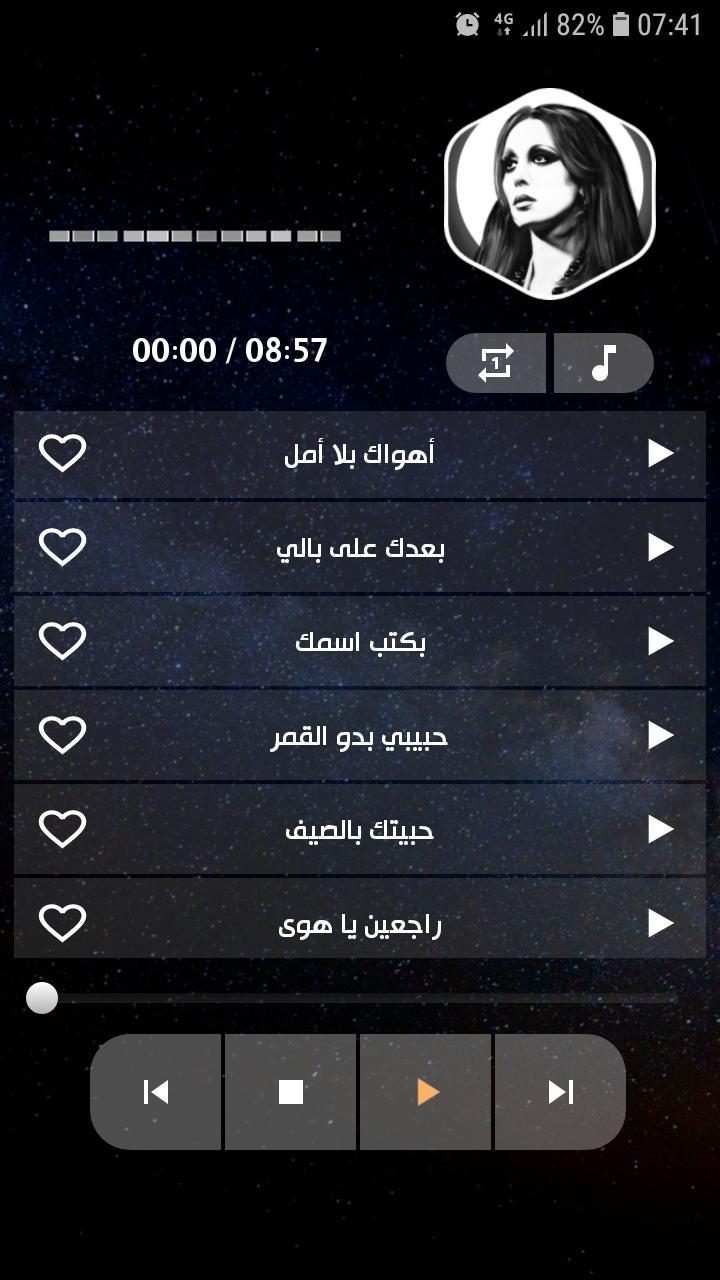Select the song title حبيبي بدو القمر
The image size is (720, 1280).
tap(360, 735)
